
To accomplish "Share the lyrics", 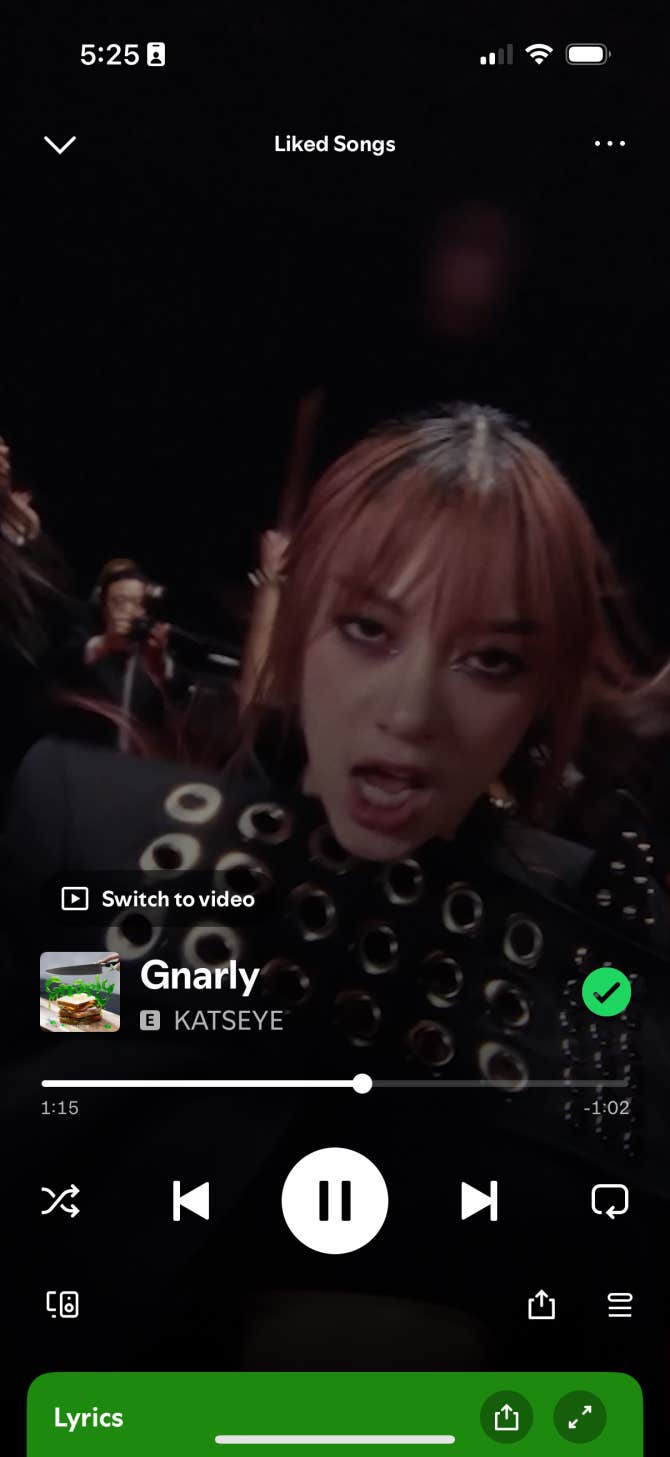I will [507, 1417].
